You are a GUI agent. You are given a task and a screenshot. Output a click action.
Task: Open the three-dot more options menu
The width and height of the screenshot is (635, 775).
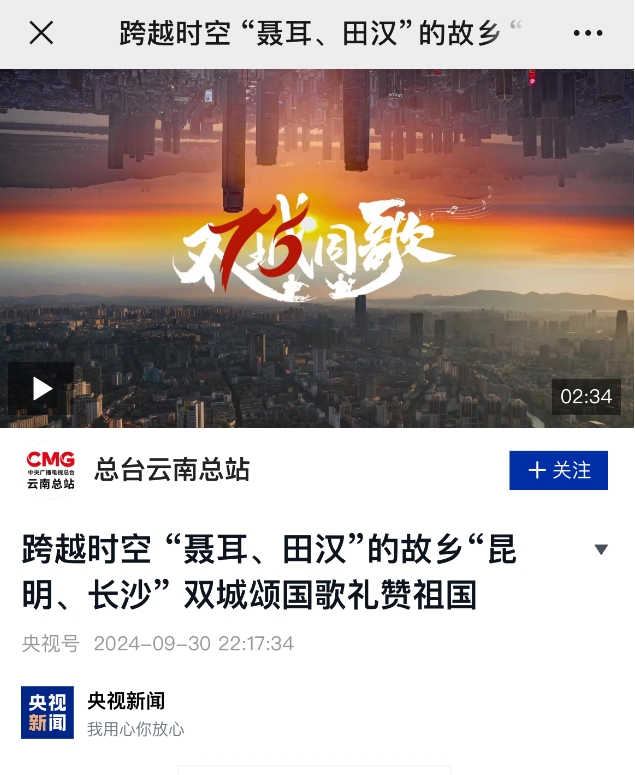click(x=588, y=33)
